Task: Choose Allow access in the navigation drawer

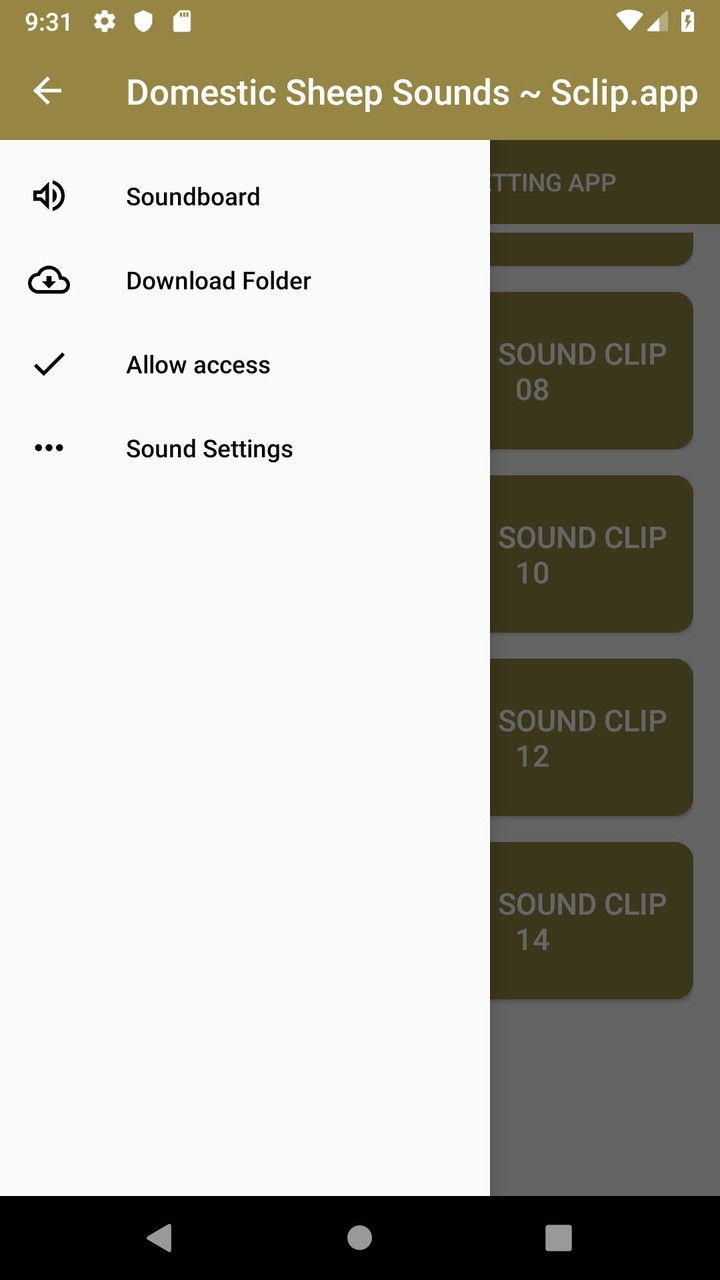Action: [x=197, y=364]
